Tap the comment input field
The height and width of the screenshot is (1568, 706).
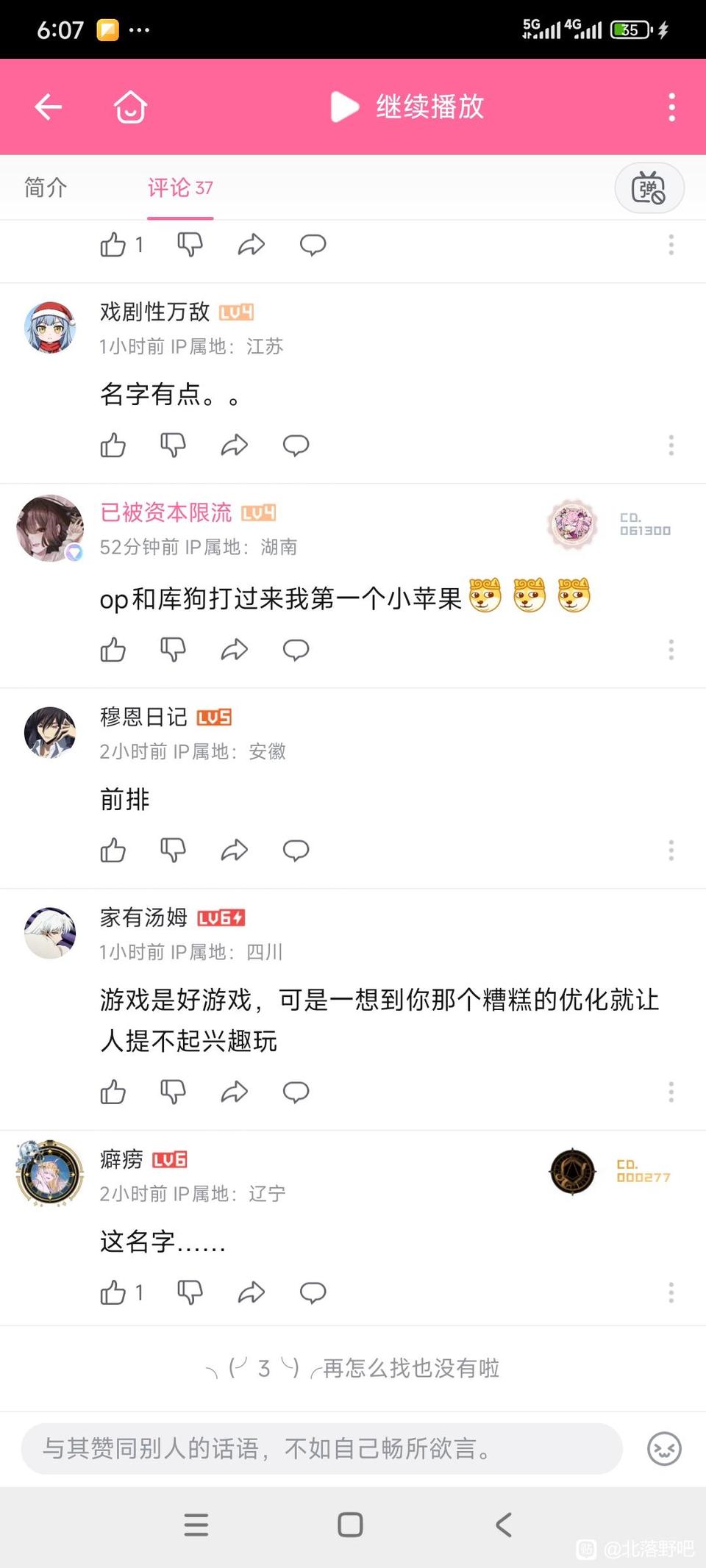click(x=322, y=1449)
